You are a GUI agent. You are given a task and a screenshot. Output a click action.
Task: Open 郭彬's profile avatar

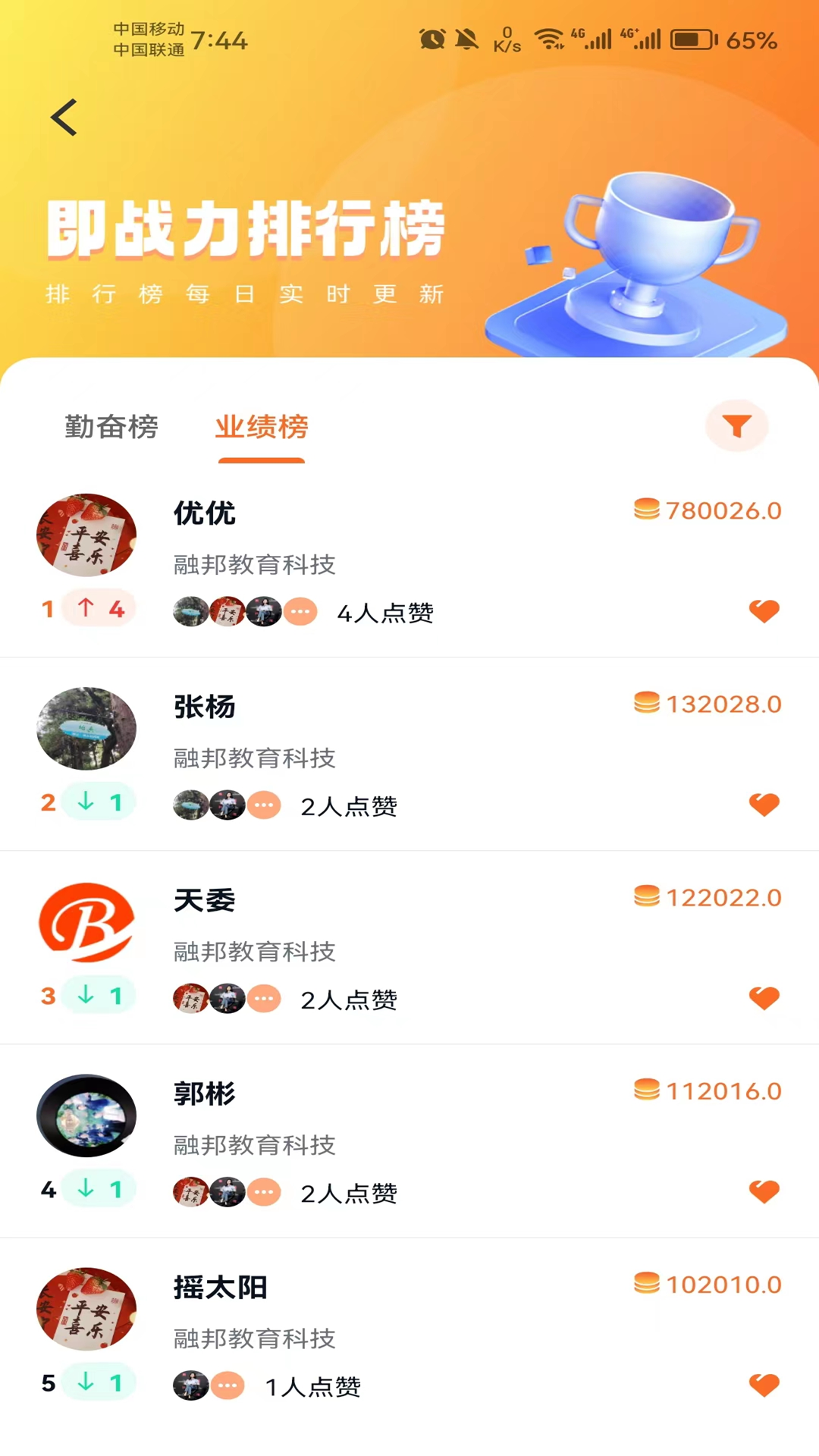click(86, 1116)
